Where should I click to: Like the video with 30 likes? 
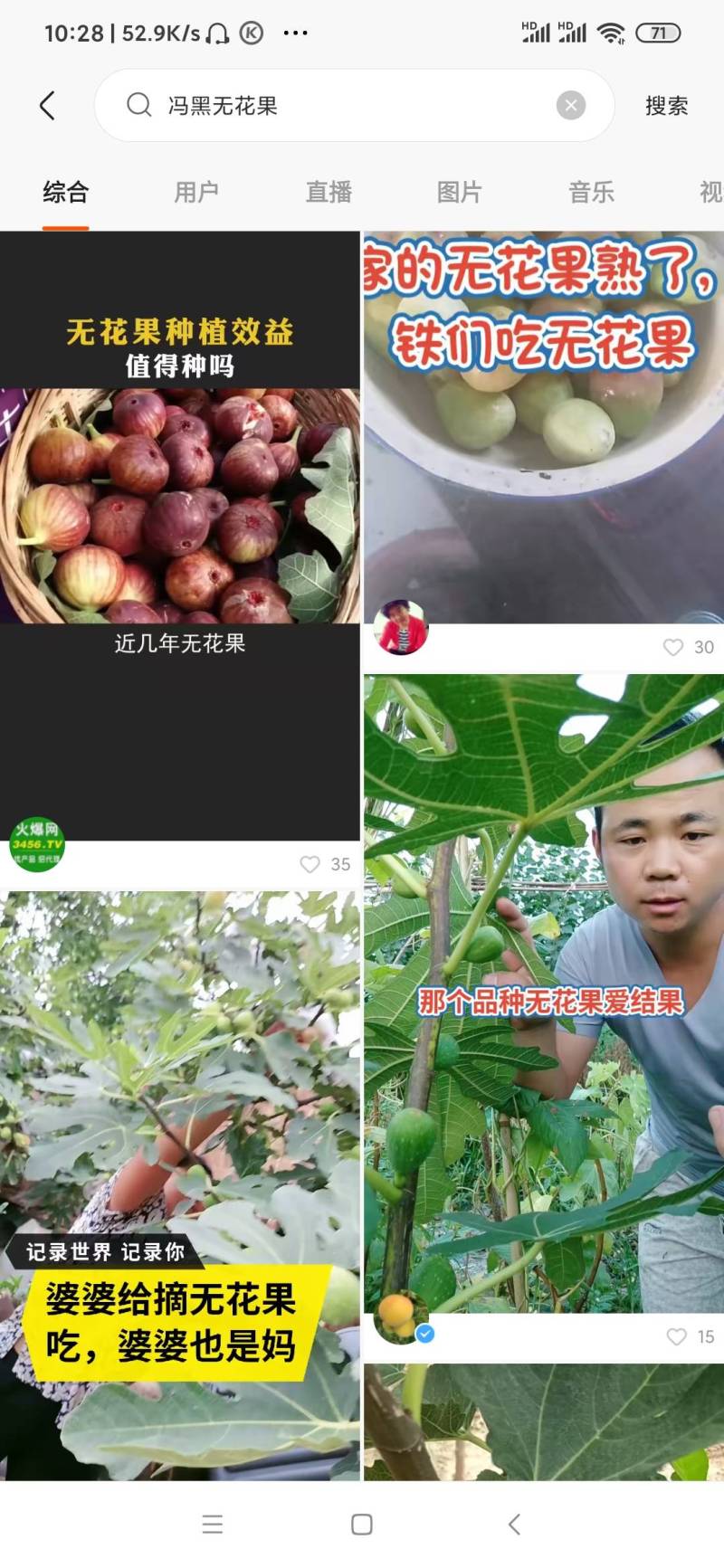(x=673, y=647)
